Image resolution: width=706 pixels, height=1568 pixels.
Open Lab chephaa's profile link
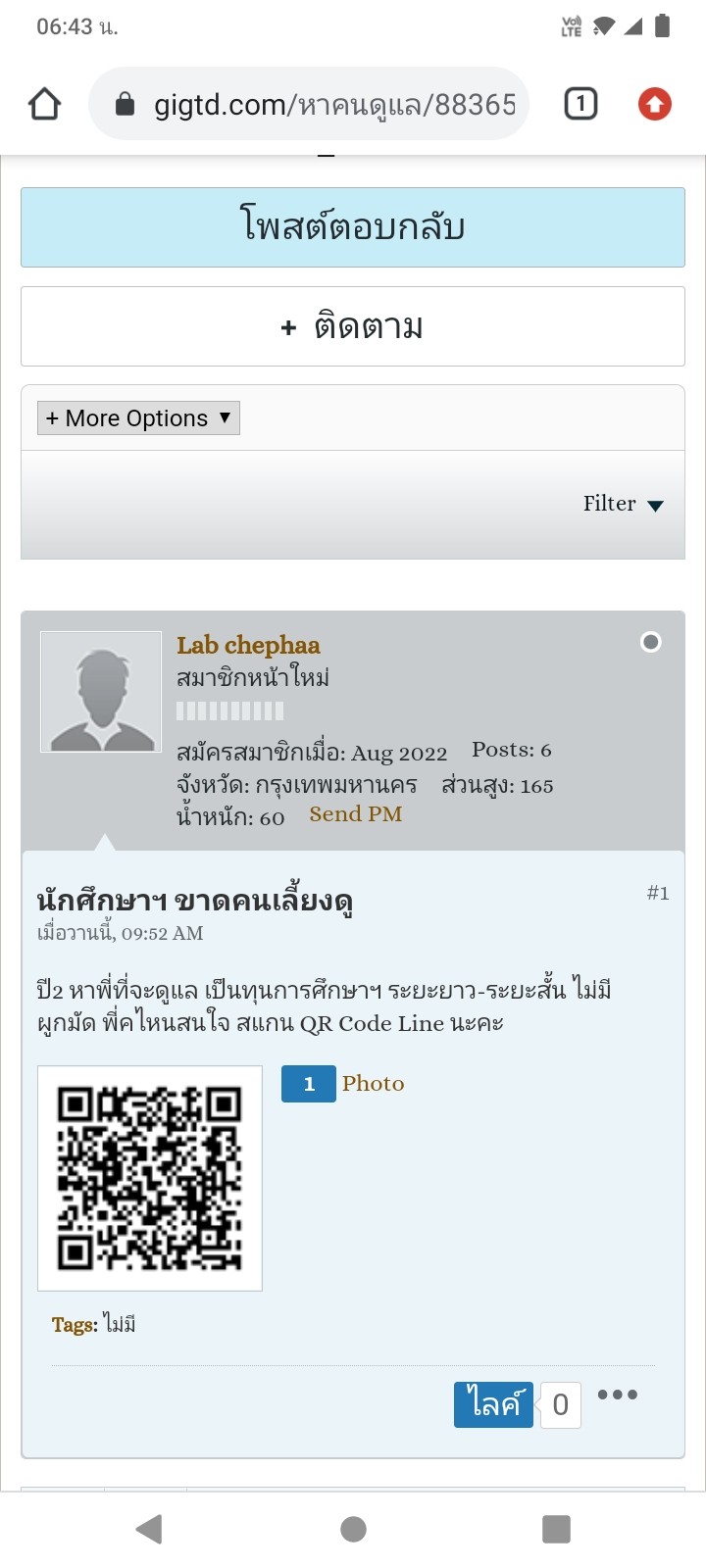point(248,645)
